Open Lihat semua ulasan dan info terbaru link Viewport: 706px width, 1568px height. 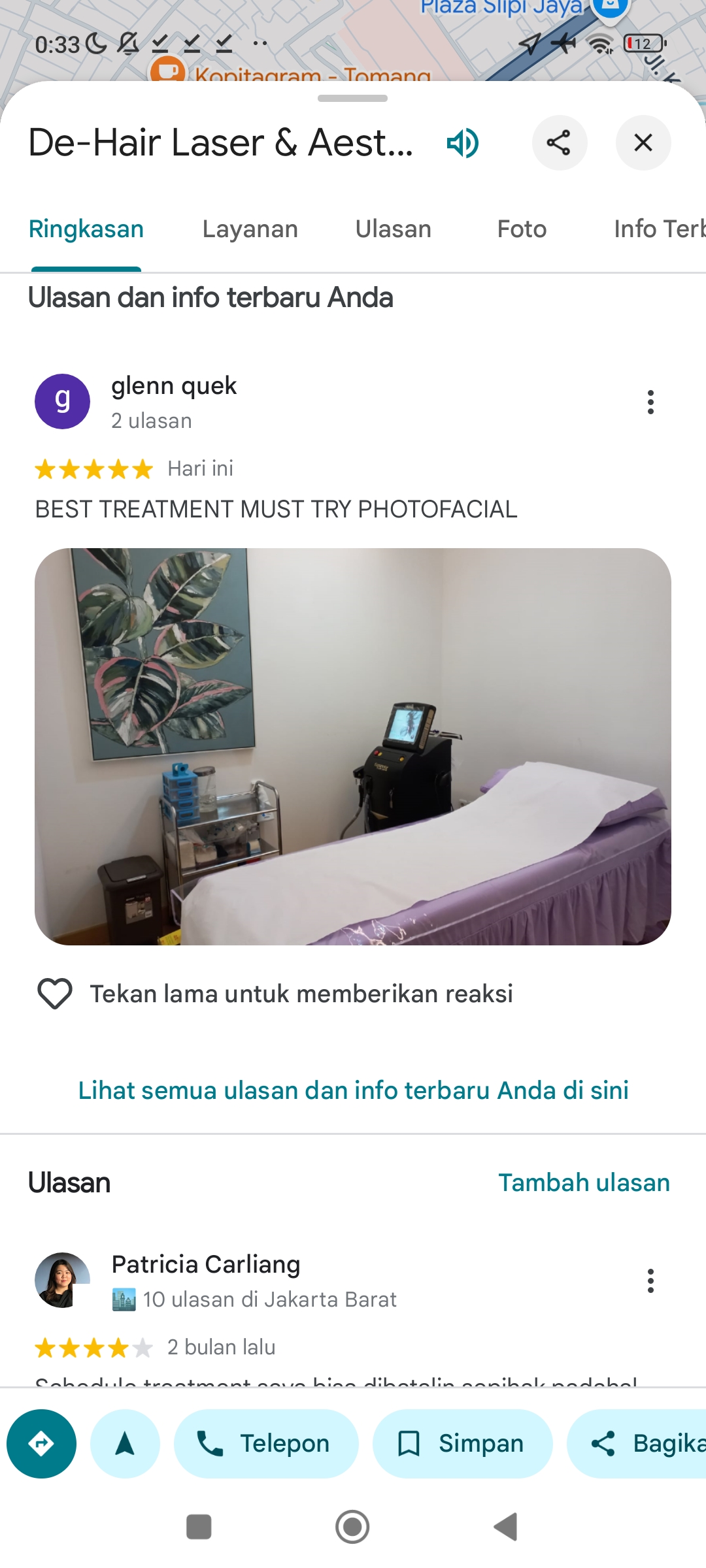coord(353,1090)
